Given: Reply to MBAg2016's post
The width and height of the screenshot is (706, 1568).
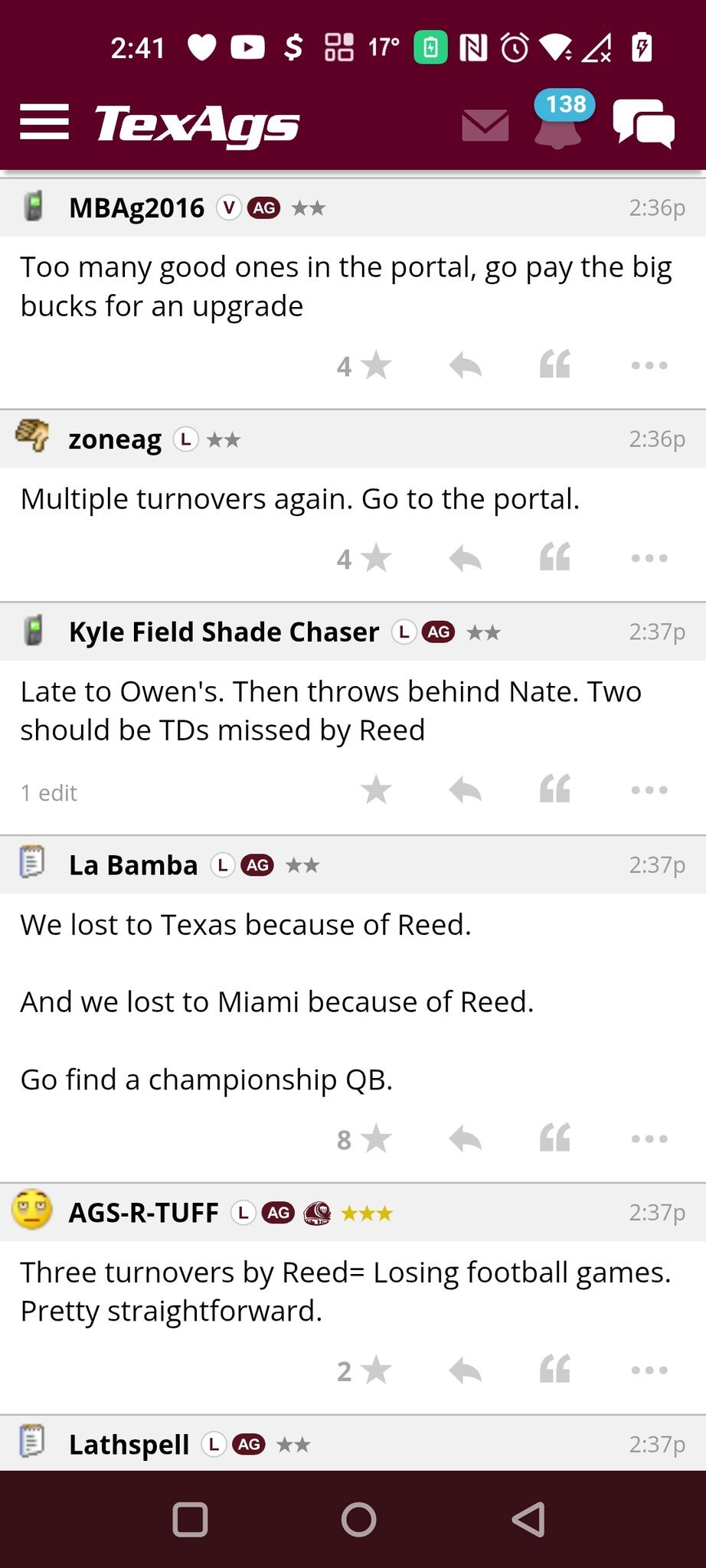Looking at the screenshot, I should pyautogui.click(x=465, y=366).
